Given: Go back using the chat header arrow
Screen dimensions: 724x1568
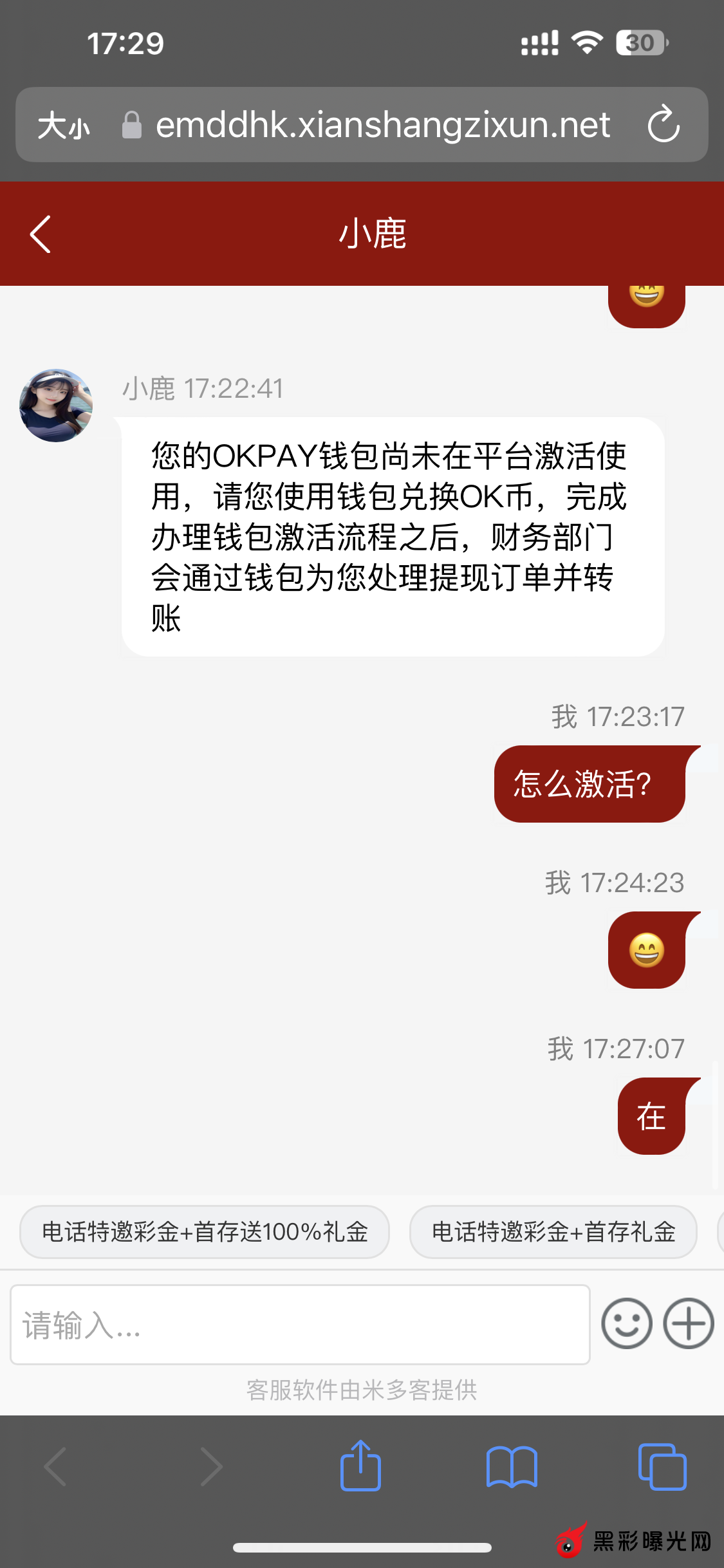Looking at the screenshot, I should [40, 234].
